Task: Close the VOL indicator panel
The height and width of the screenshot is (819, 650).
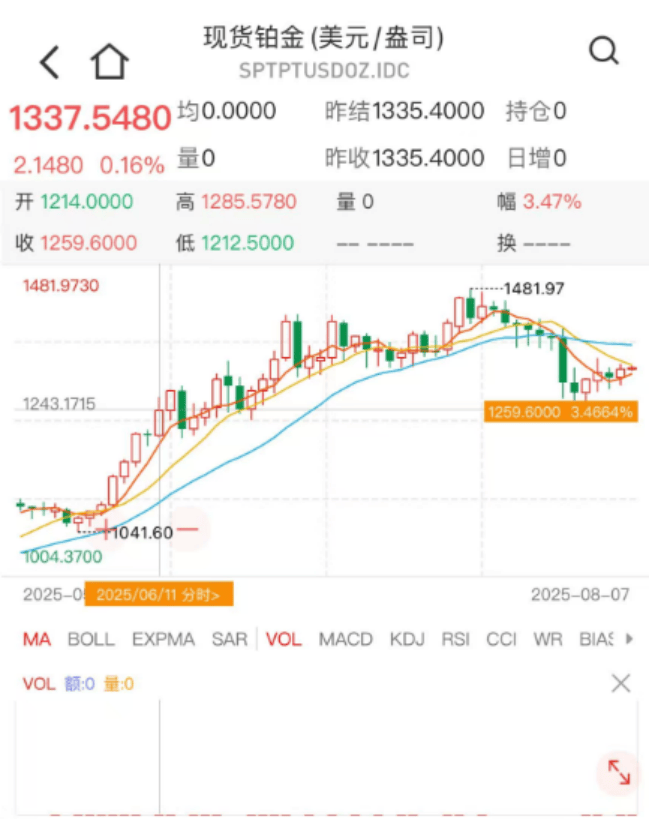Action: [x=621, y=684]
